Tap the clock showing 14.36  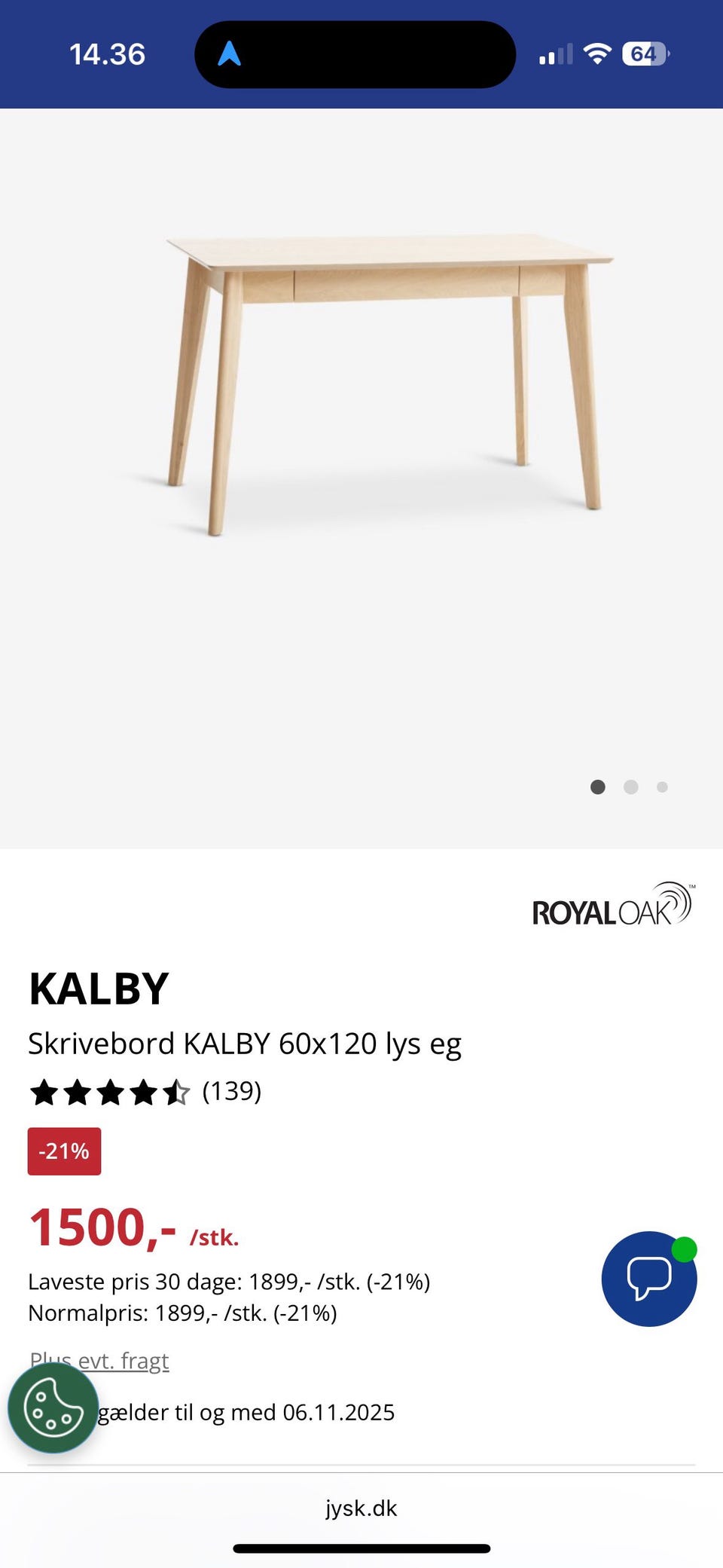pos(107,53)
